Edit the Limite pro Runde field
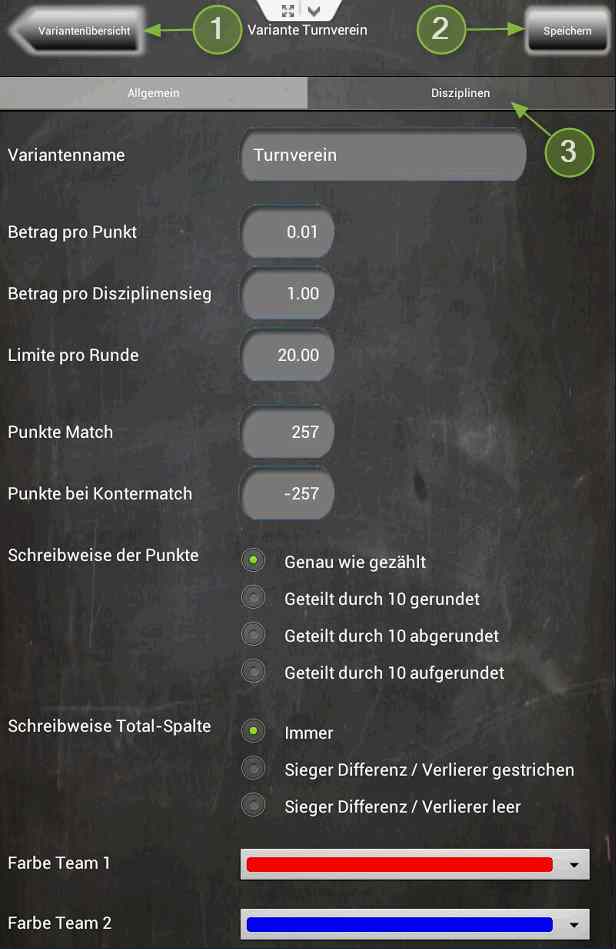The image size is (616, 949). pyautogui.click(x=288, y=355)
